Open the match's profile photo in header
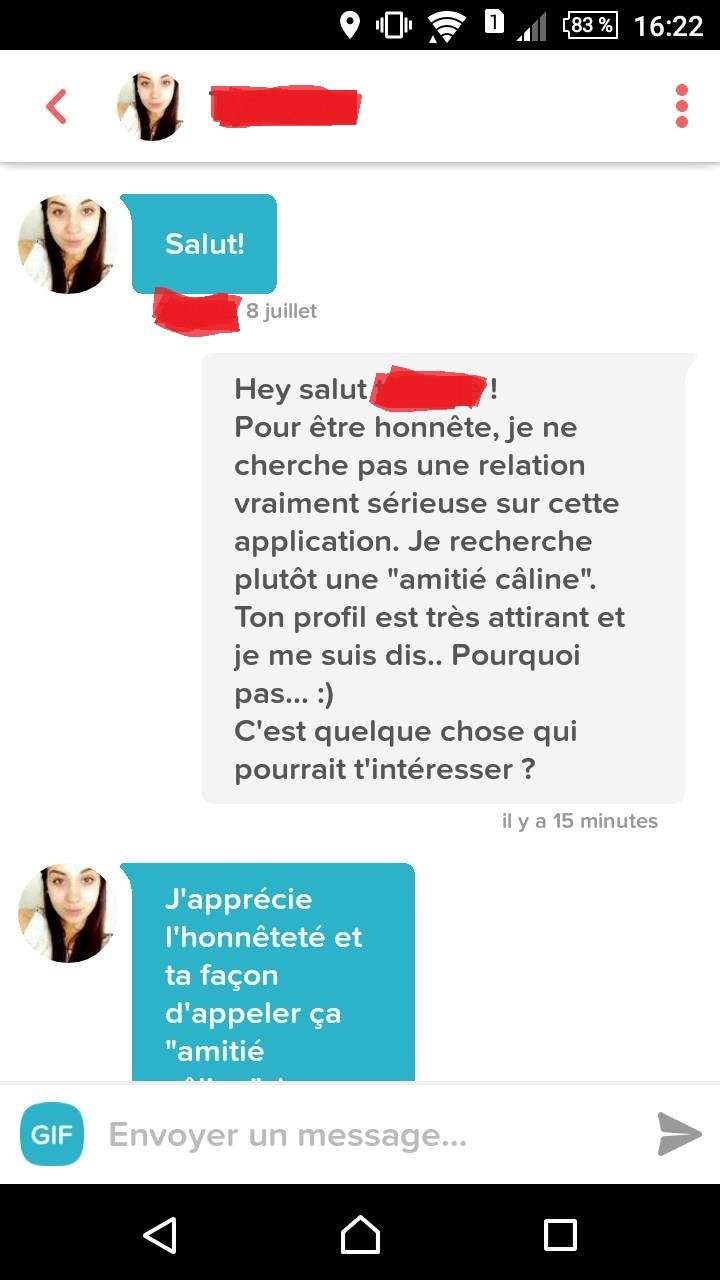720x1280 pixels. click(151, 106)
